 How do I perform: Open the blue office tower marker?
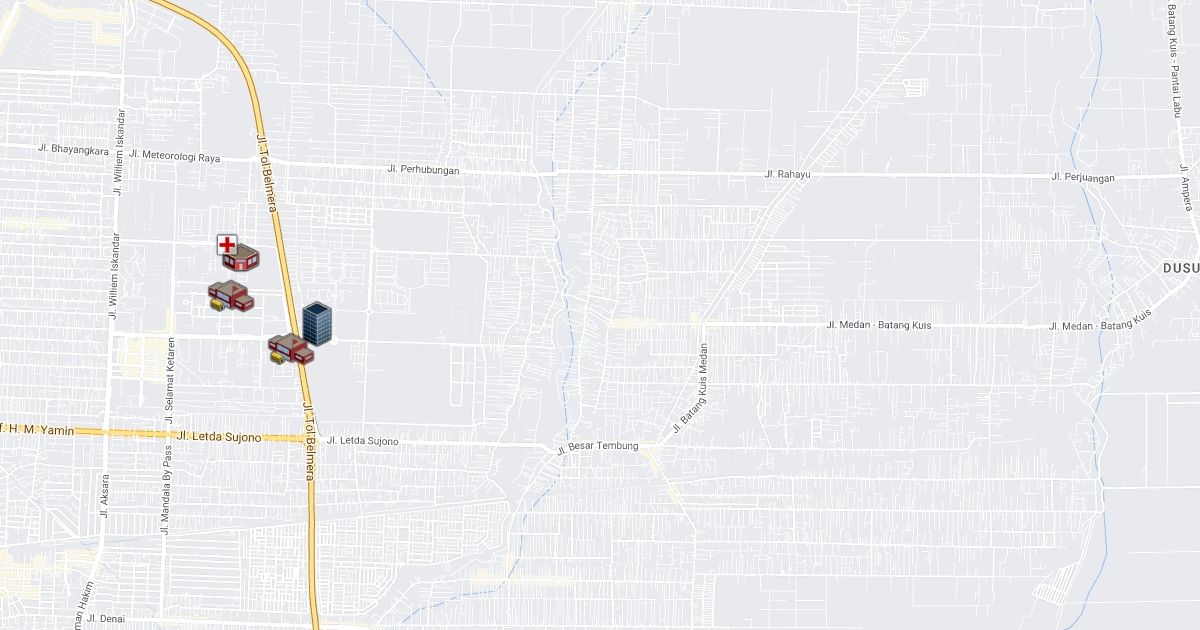[317, 322]
